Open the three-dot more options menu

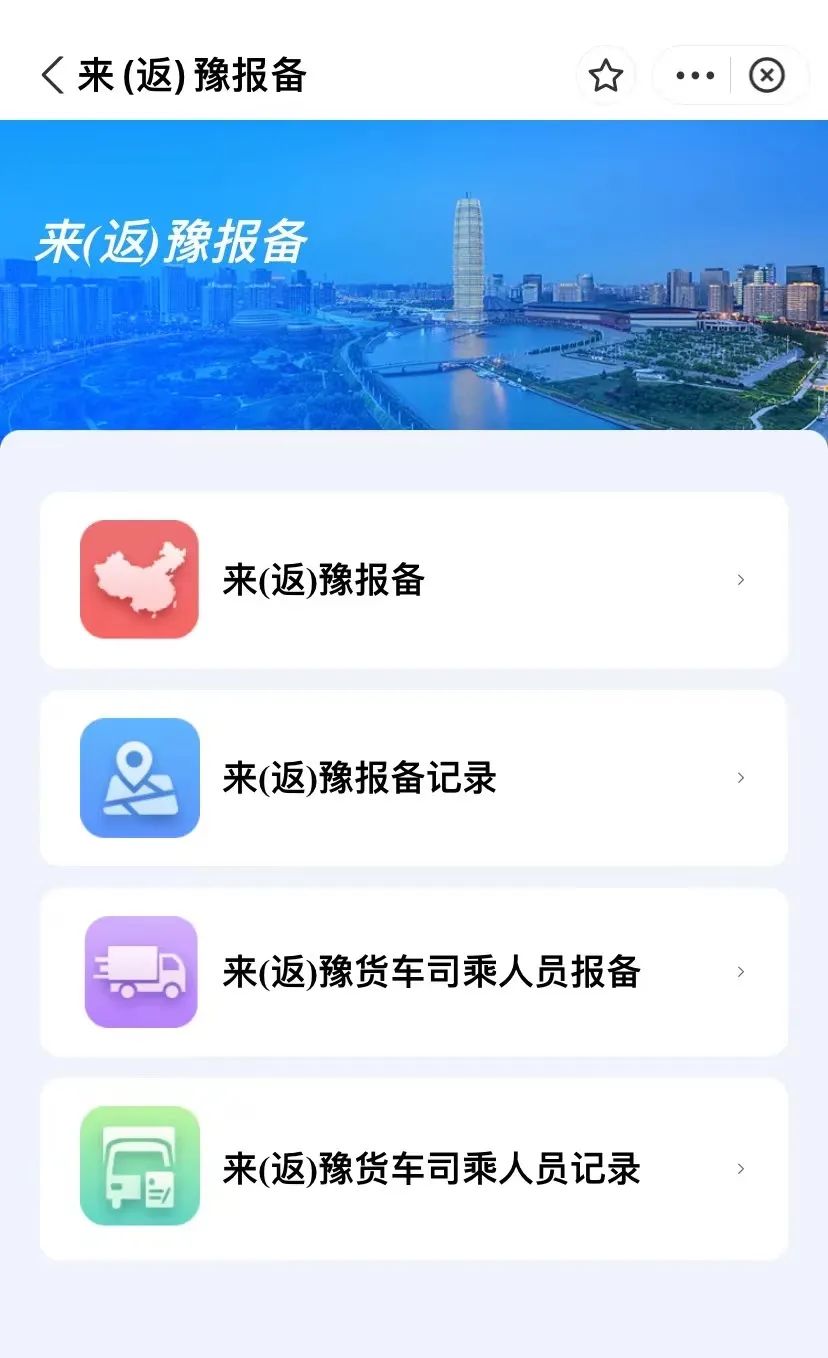695,75
